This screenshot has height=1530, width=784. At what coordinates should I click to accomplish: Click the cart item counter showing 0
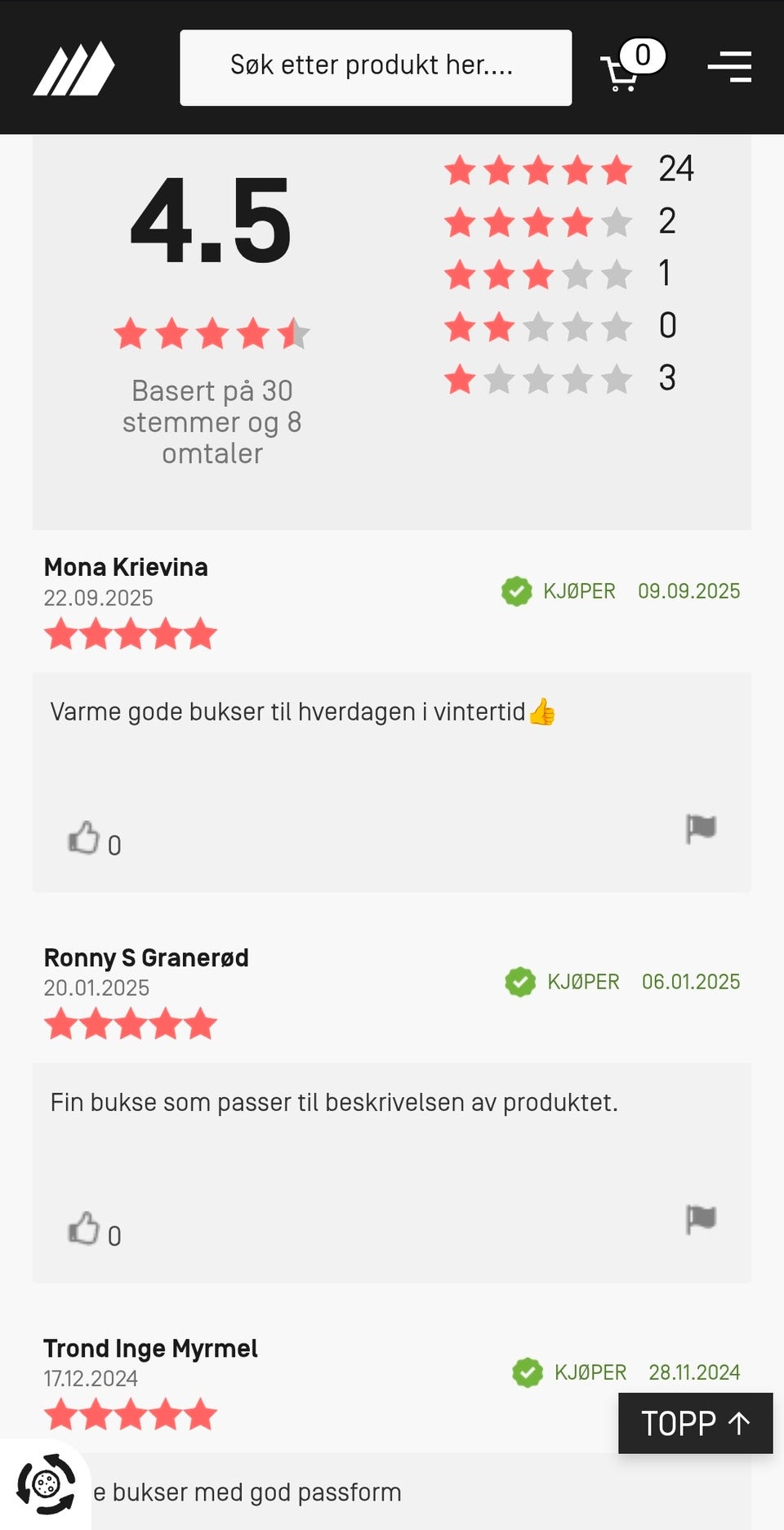(x=644, y=56)
